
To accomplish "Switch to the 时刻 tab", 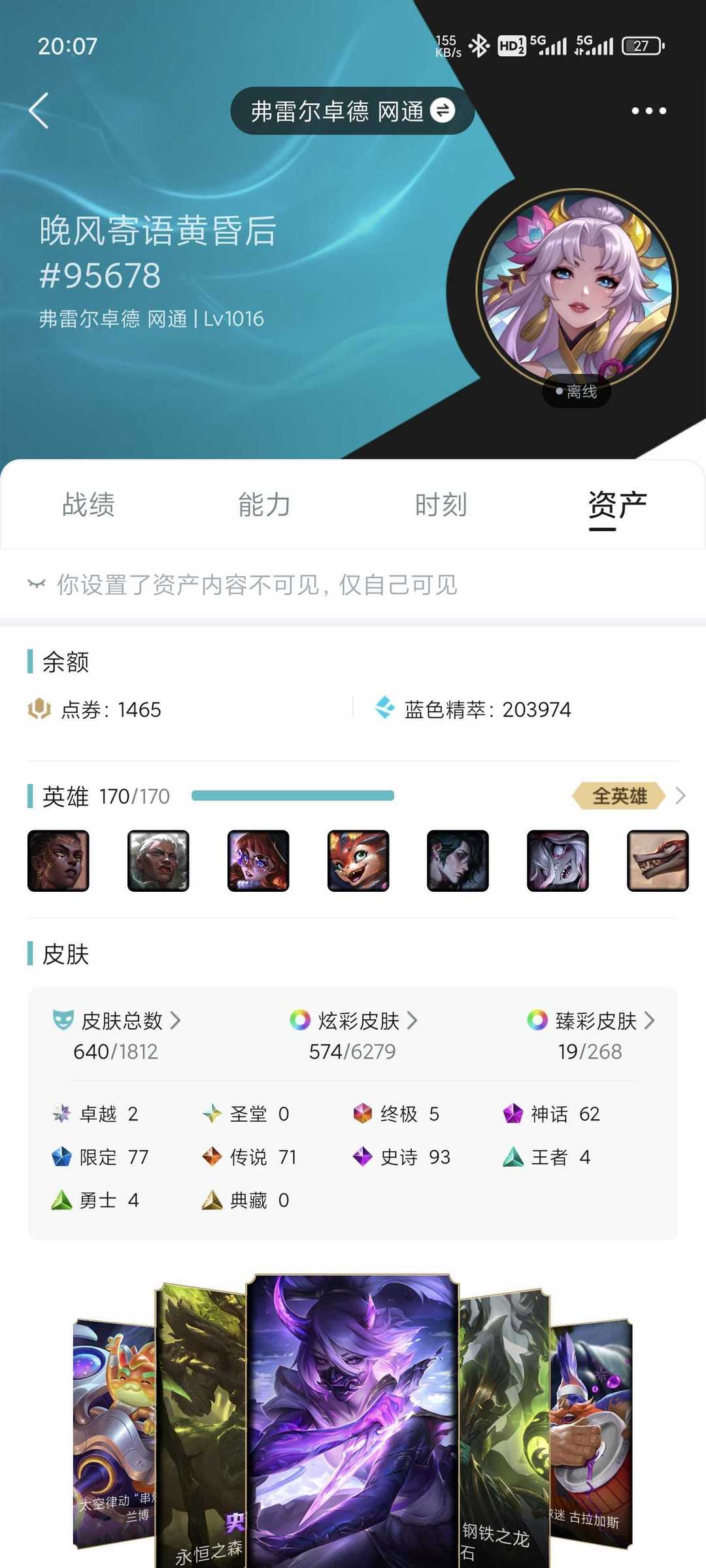I will 441,505.
